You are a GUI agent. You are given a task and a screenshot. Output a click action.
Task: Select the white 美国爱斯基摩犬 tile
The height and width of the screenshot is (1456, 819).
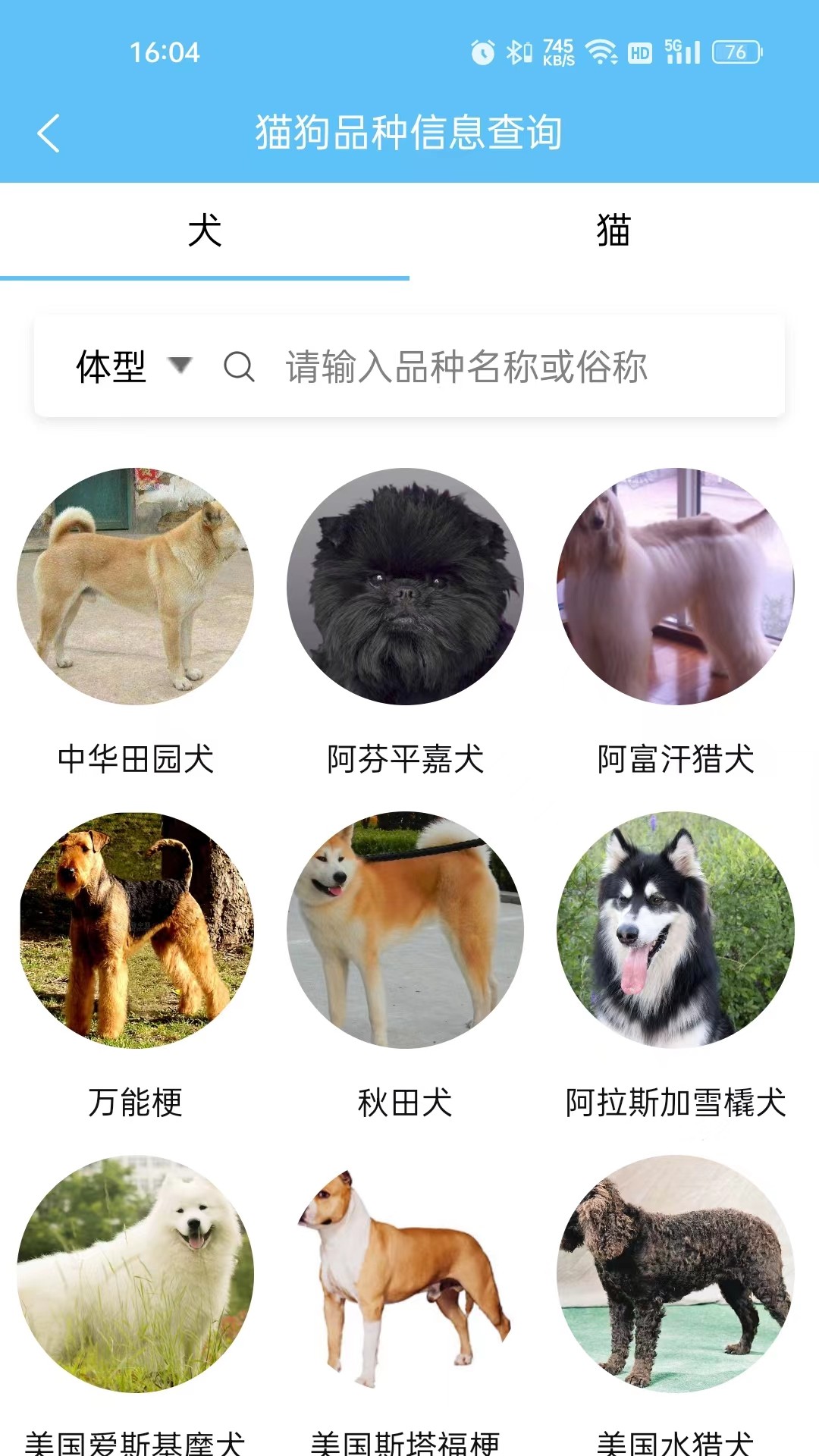(x=135, y=1274)
